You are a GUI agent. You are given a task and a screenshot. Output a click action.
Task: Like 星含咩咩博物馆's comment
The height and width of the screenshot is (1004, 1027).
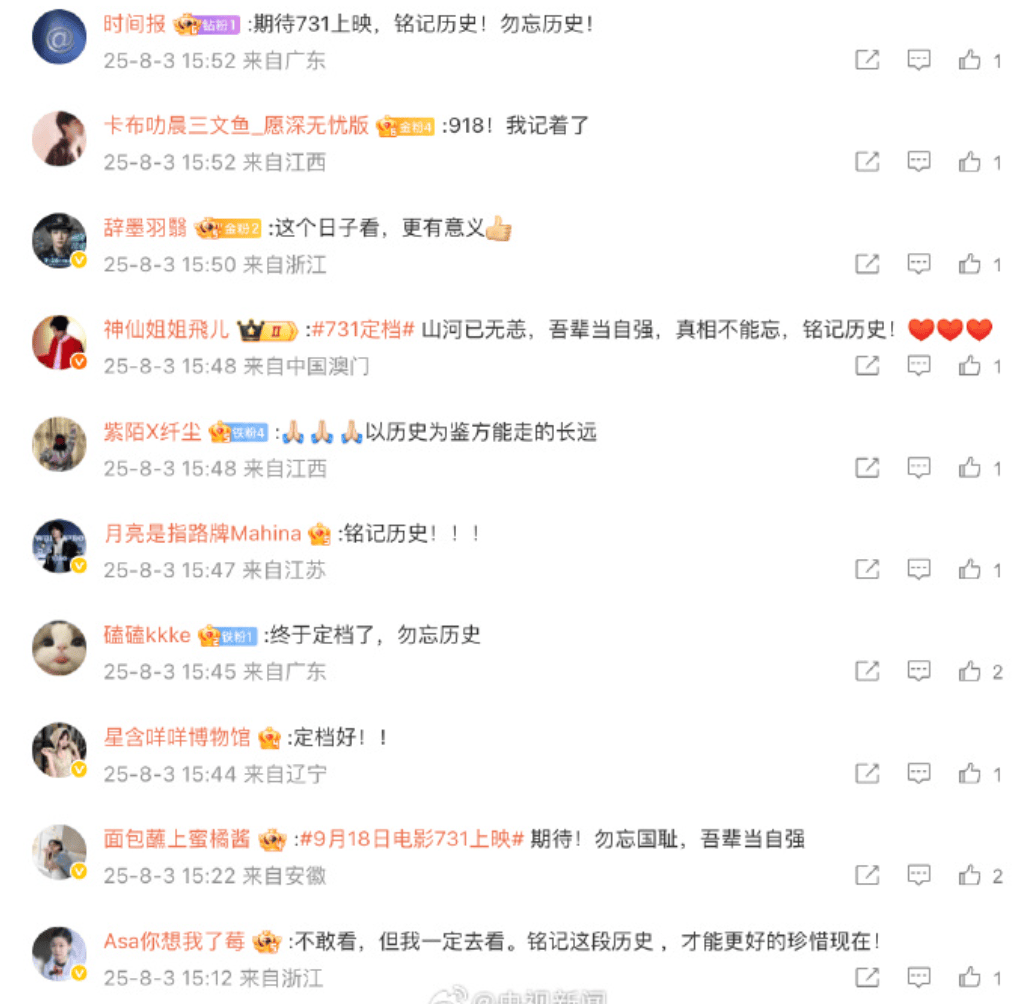pos(969,775)
